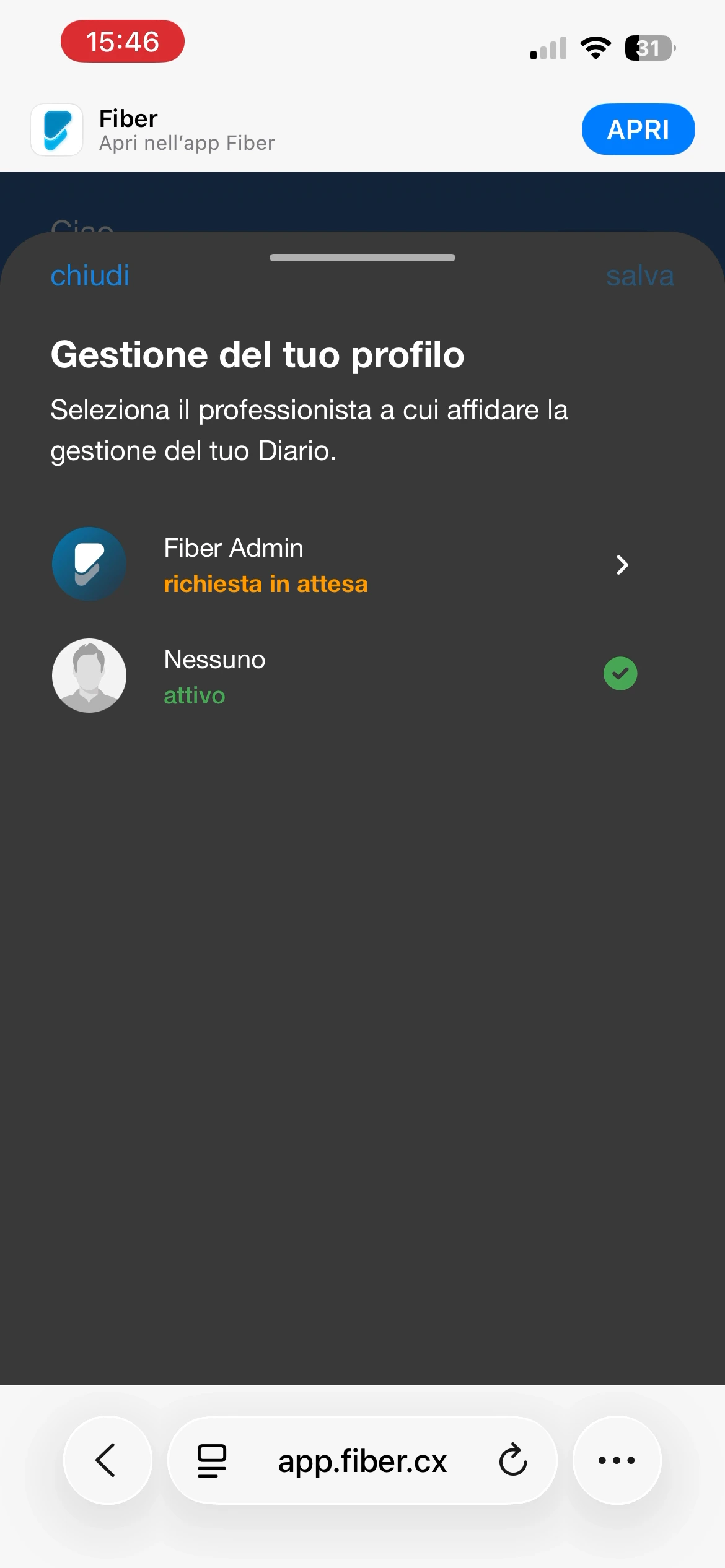
Task: Tap the APRI button in the Fiber banner
Action: tap(638, 129)
